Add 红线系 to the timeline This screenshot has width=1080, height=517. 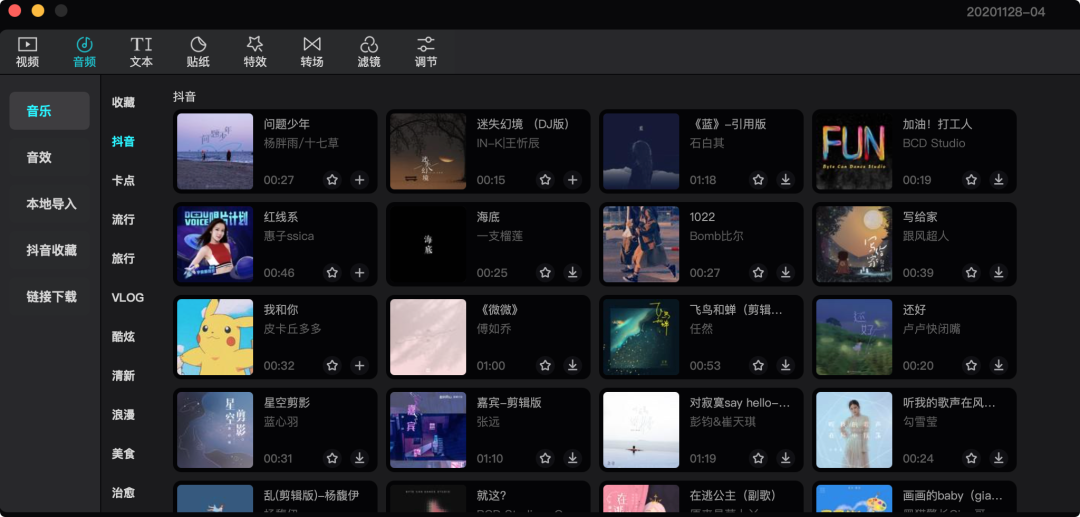(360, 273)
